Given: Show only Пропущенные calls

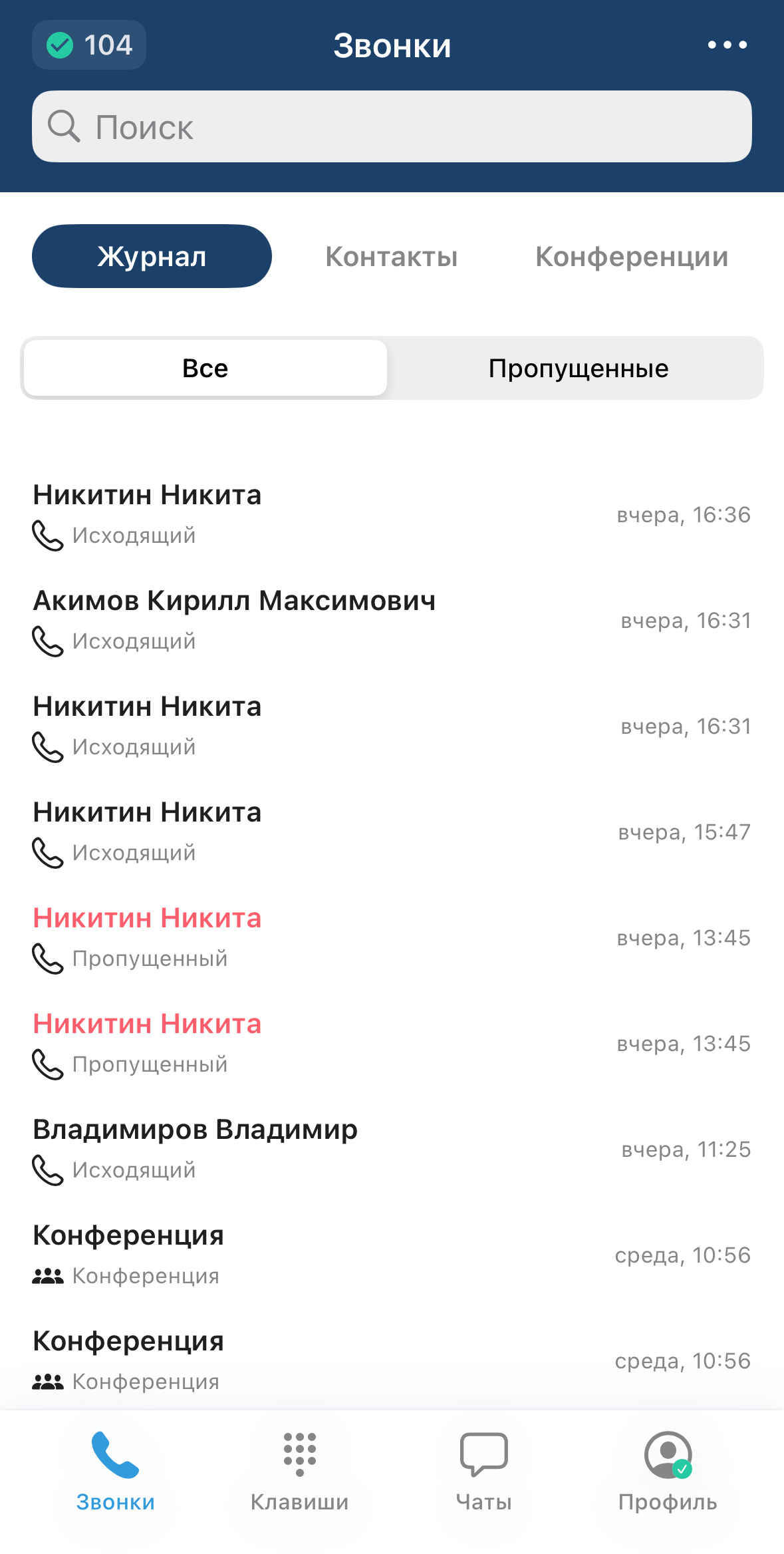Looking at the screenshot, I should pyautogui.click(x=577, y=369).
